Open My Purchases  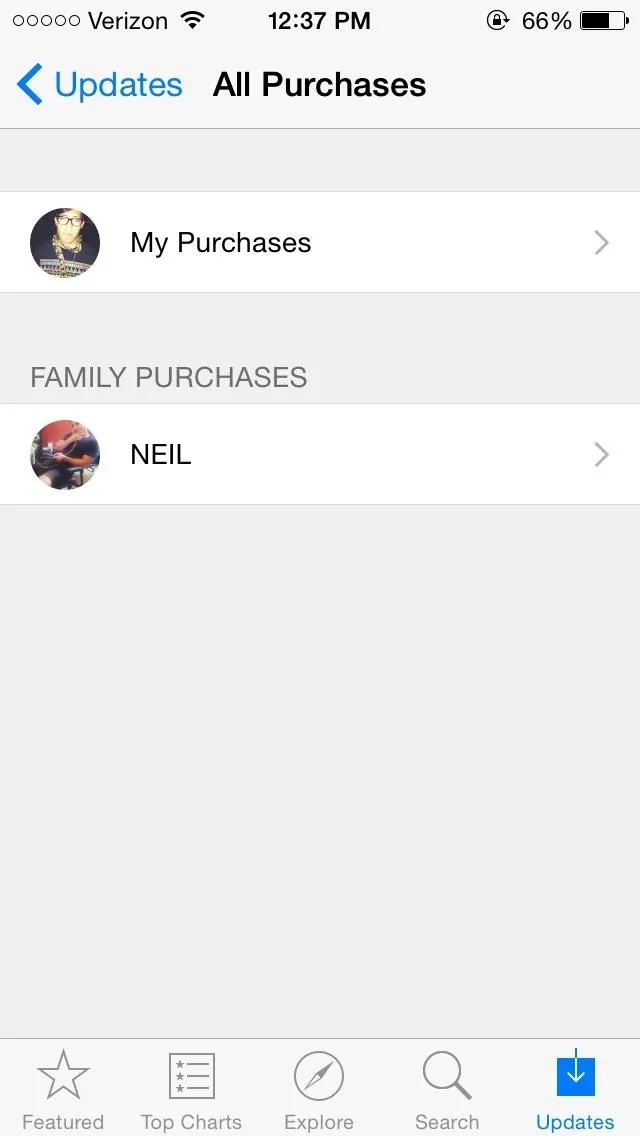pyautogui.click(x=320, y=243)
